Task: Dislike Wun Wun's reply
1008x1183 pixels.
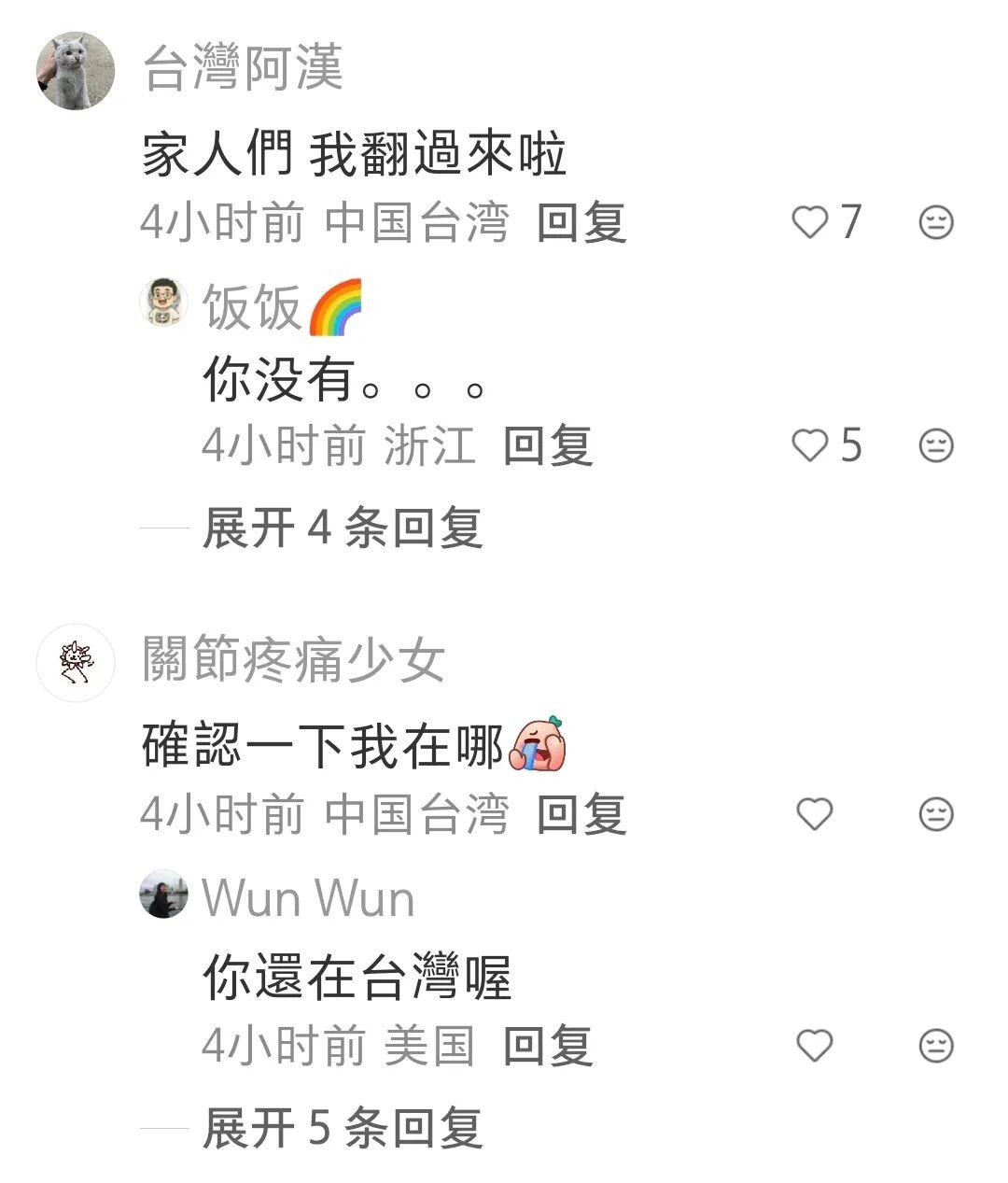Action: (x=936, y=1046)
